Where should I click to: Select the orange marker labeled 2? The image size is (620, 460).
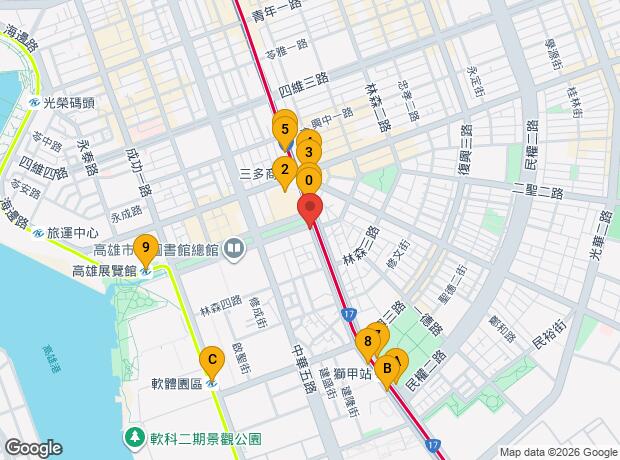[x=285, y=172]
